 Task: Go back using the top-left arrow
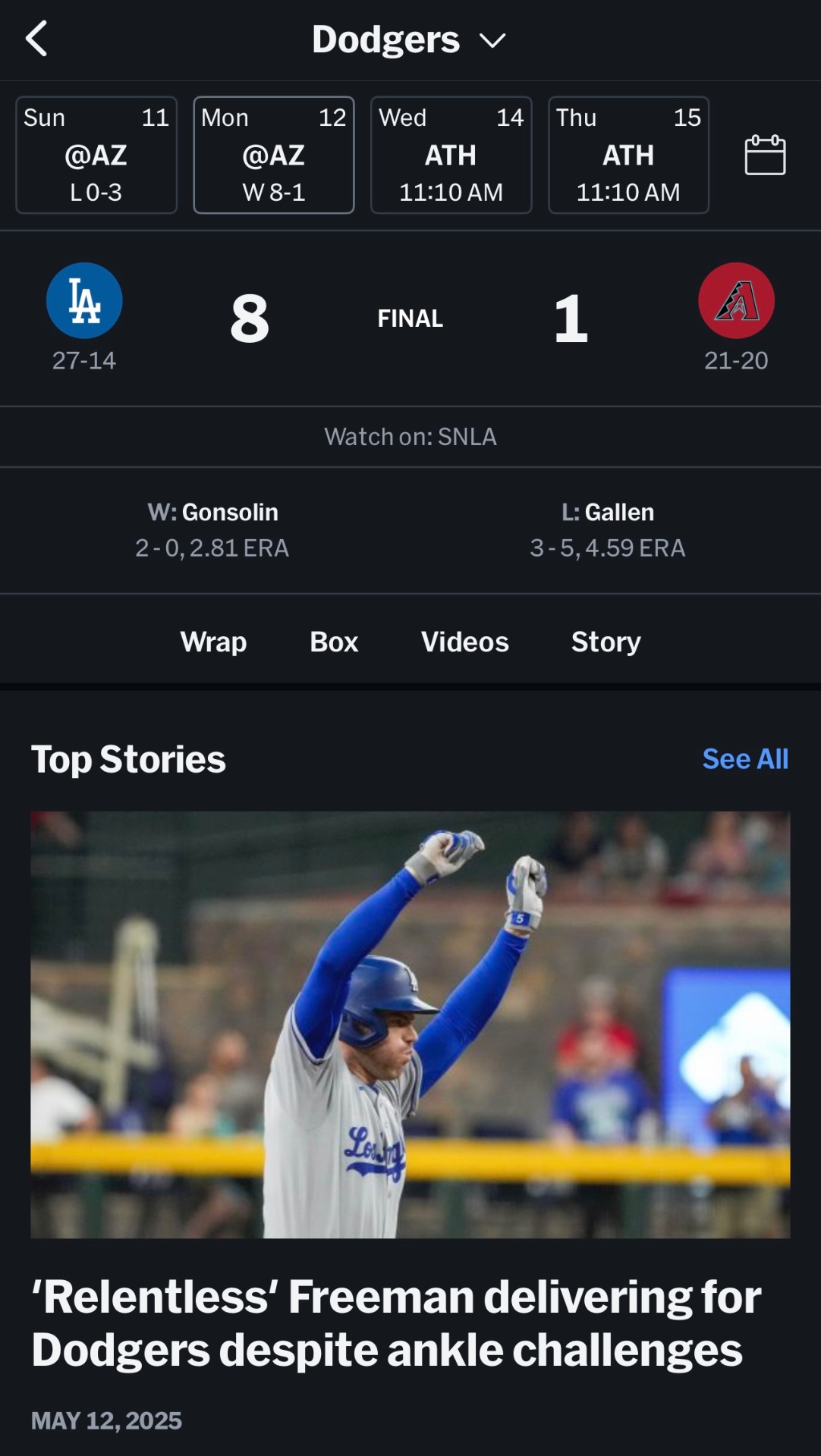[x=36, y=39]
